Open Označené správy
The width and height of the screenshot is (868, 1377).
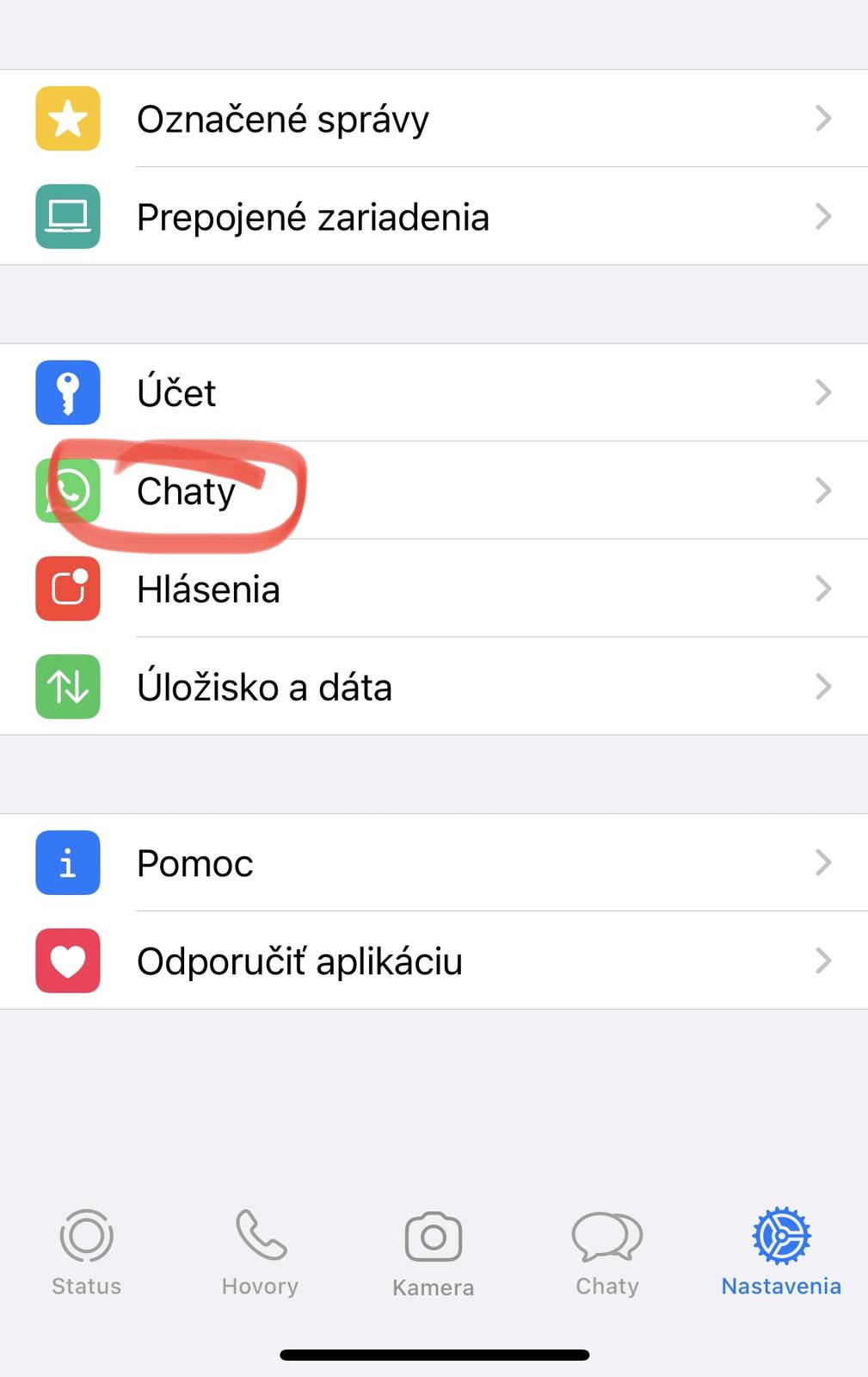click(x=434, y=119)
